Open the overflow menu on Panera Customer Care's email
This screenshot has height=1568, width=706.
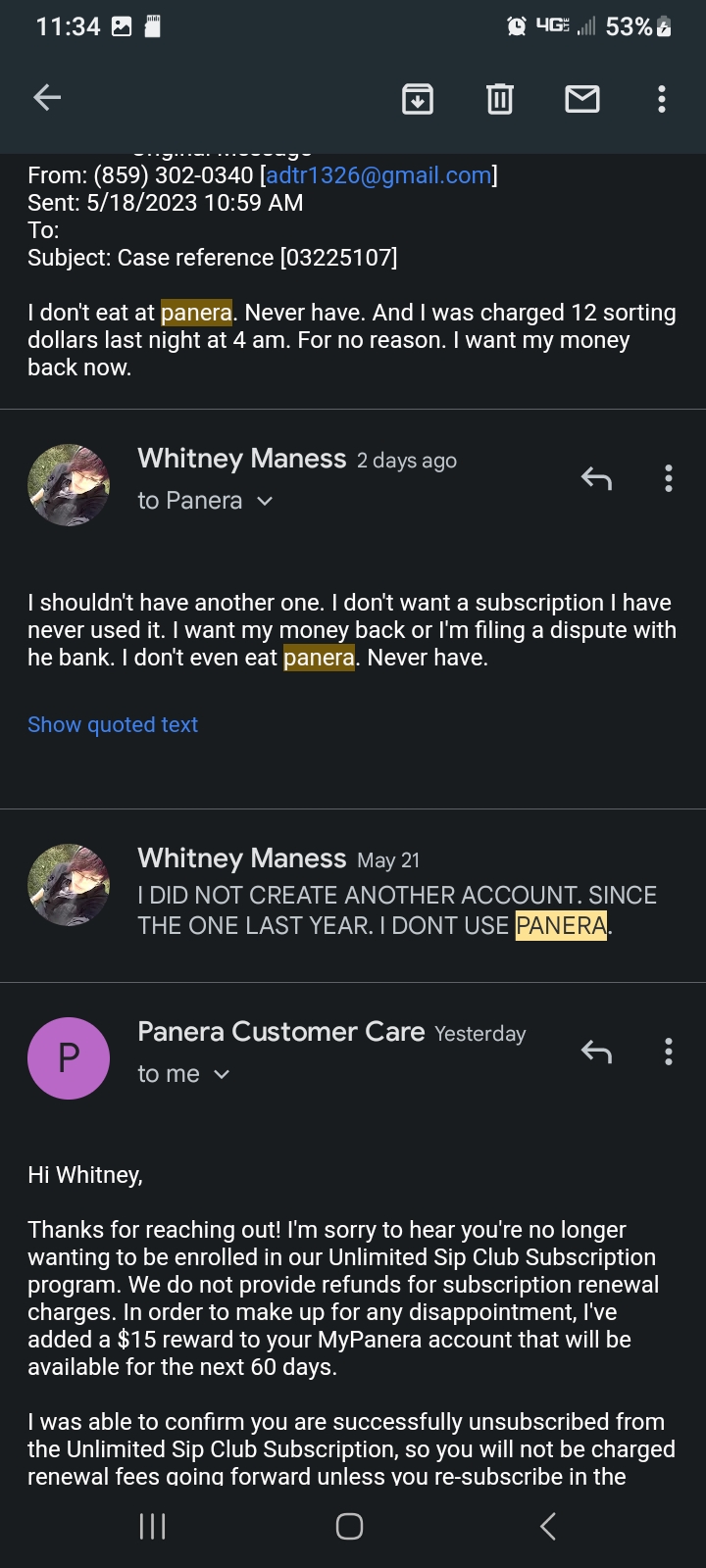[668, 1051]
